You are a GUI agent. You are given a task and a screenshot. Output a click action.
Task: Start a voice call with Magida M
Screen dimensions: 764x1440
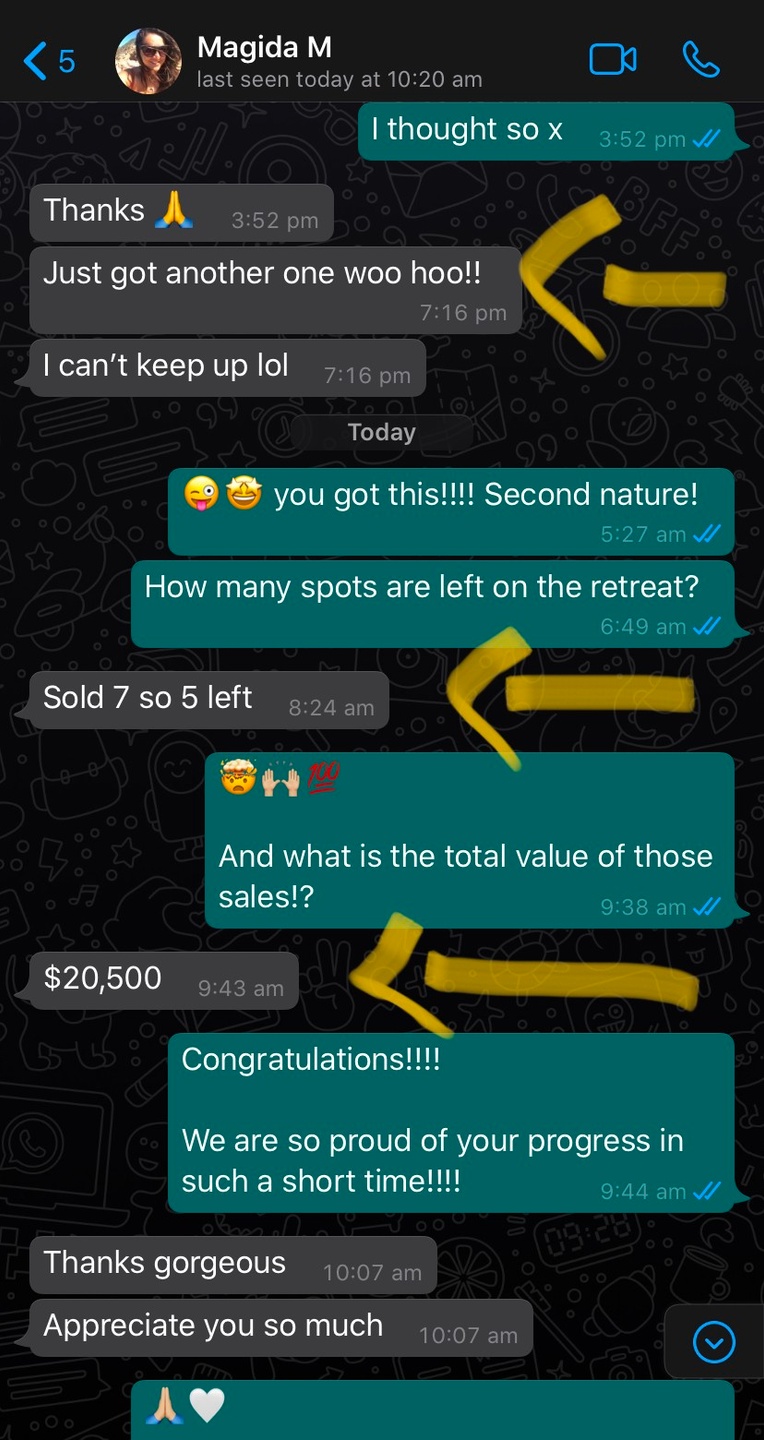tap(700, 60)
